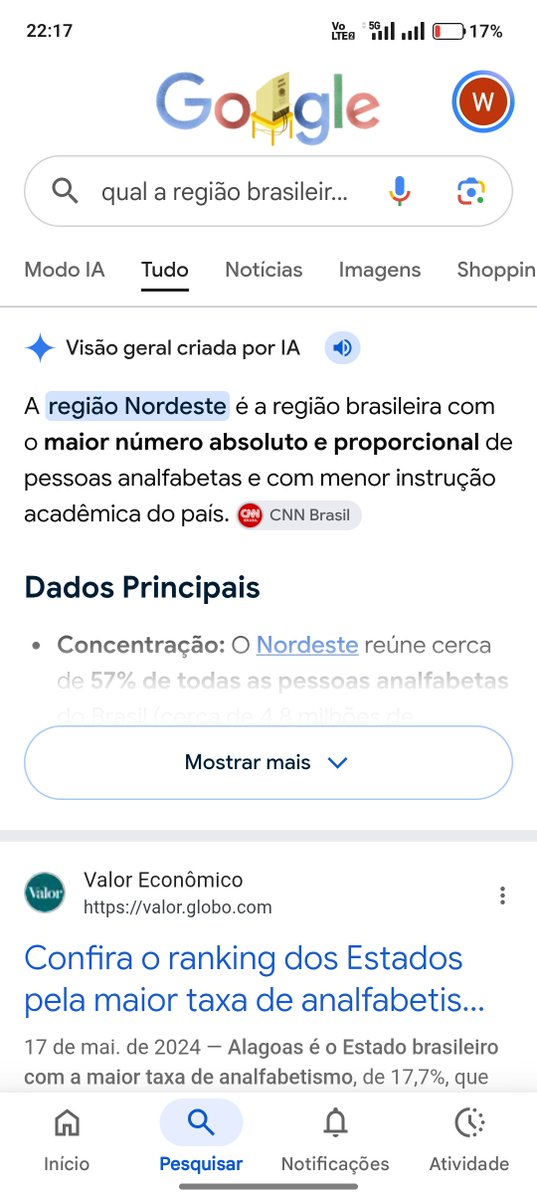Follow the underlined Nordeste link

click(307, 645)
